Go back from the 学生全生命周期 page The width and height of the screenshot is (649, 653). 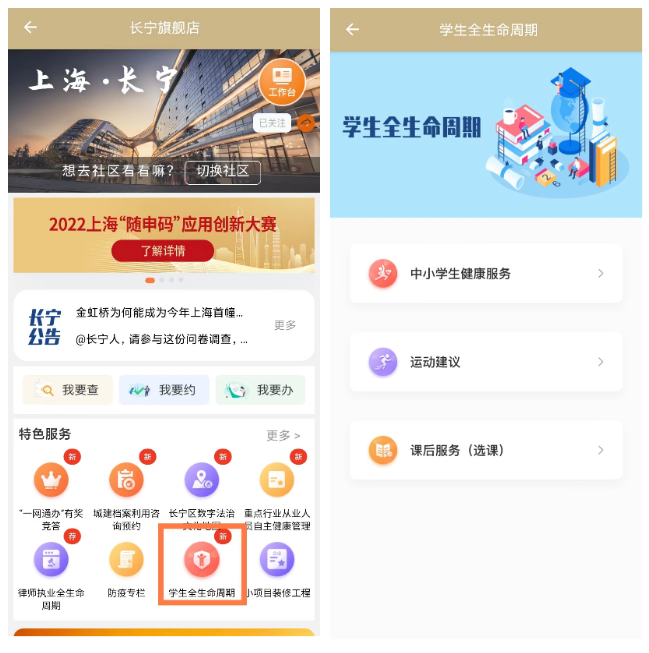click(352, 29)
